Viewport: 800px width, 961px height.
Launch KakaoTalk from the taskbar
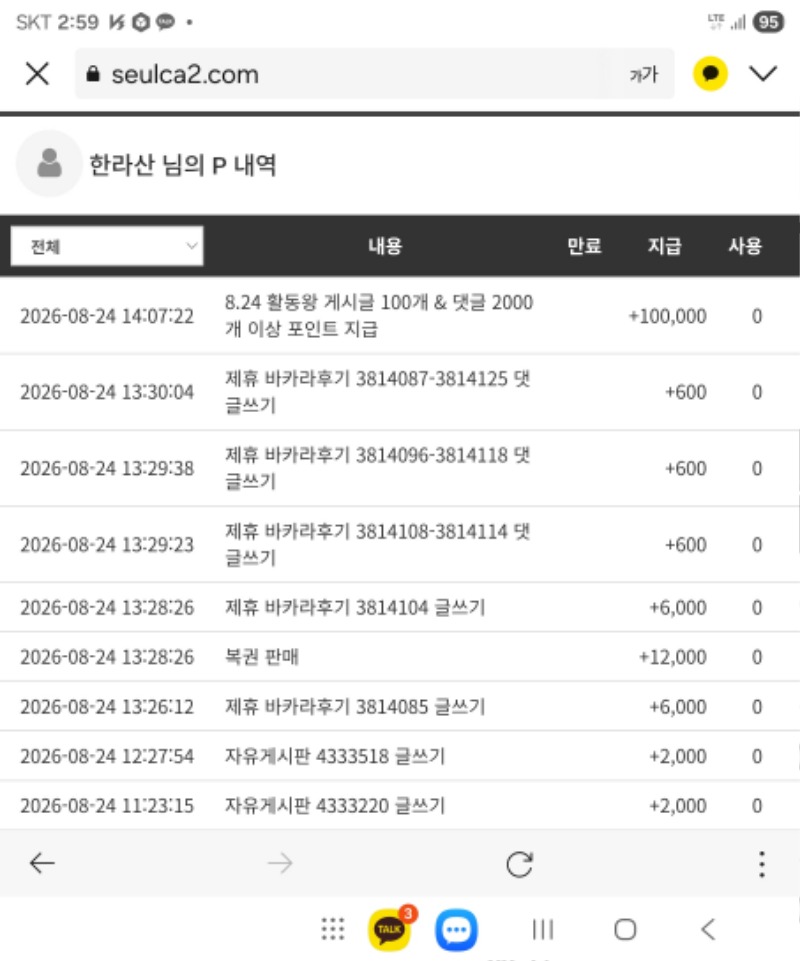tap(389, 929)
